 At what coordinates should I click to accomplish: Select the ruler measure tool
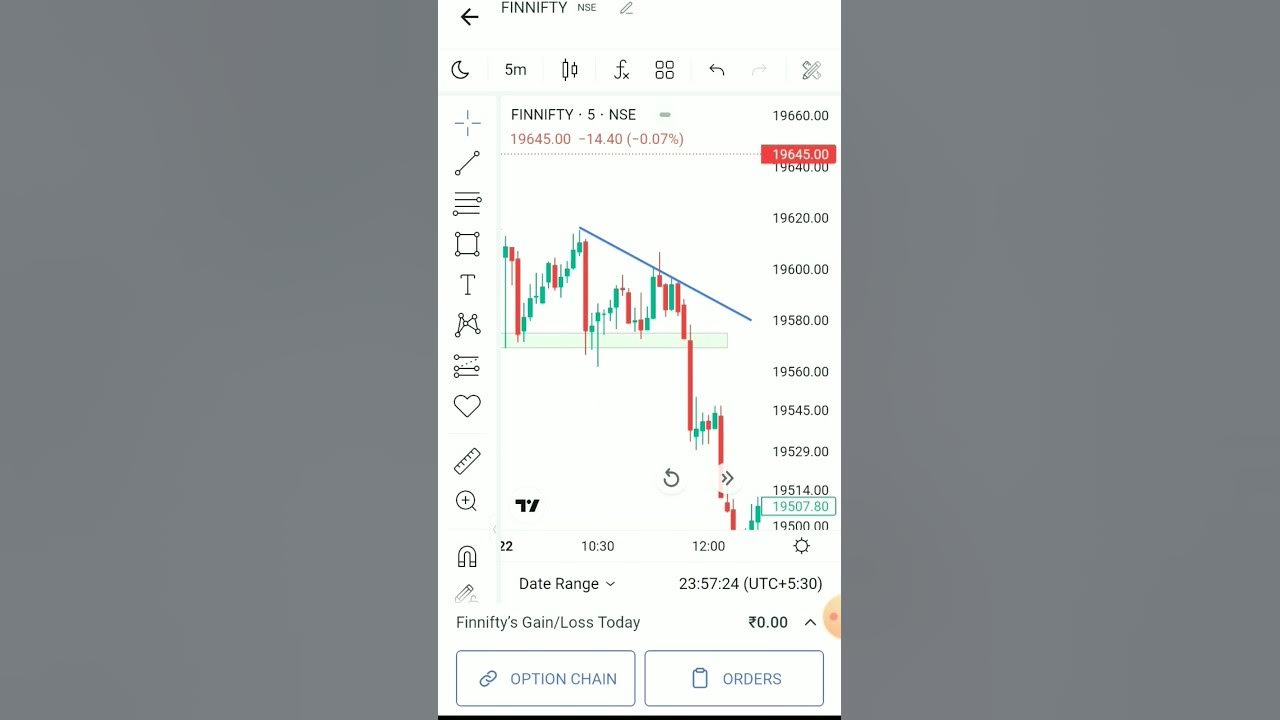click(467, 461)
